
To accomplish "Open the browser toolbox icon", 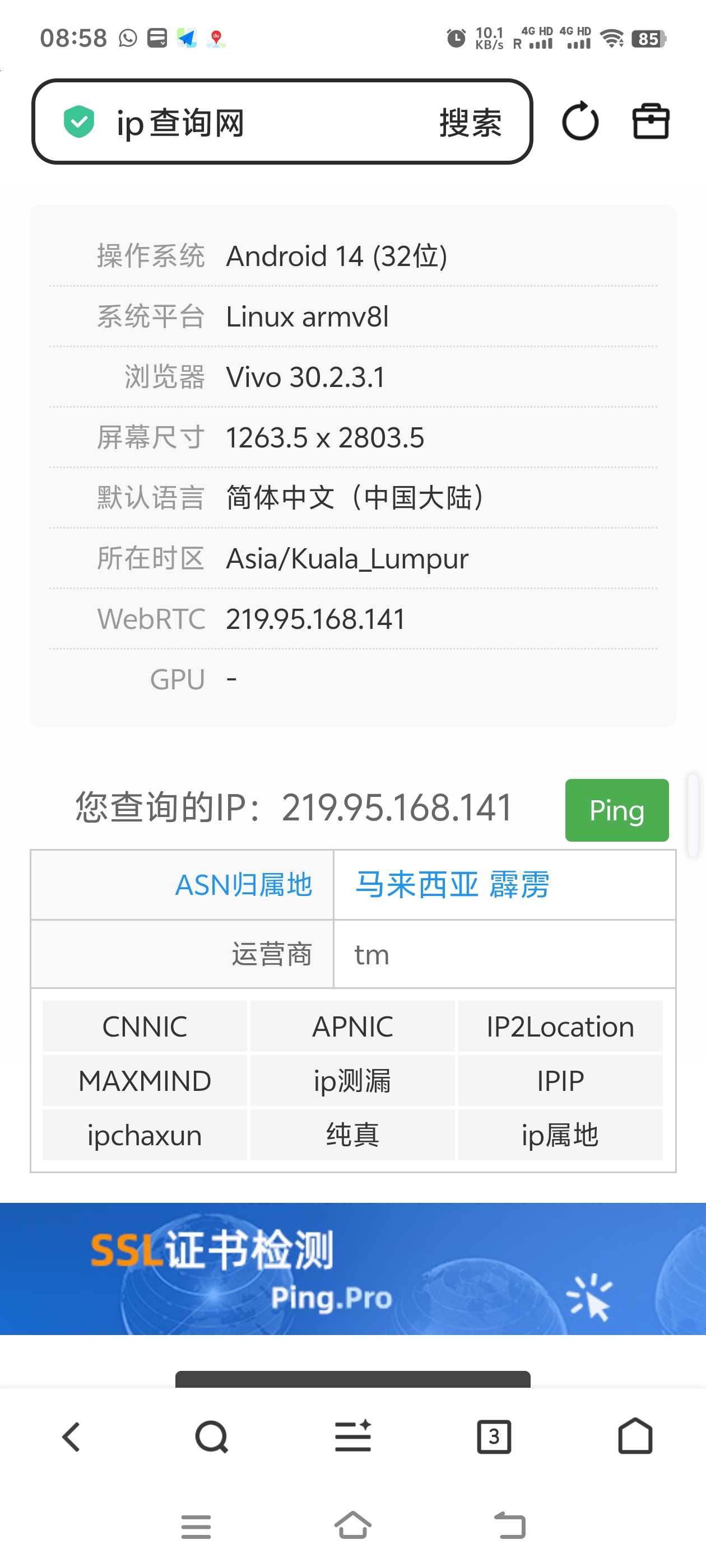I will click(x=651, y=121).
